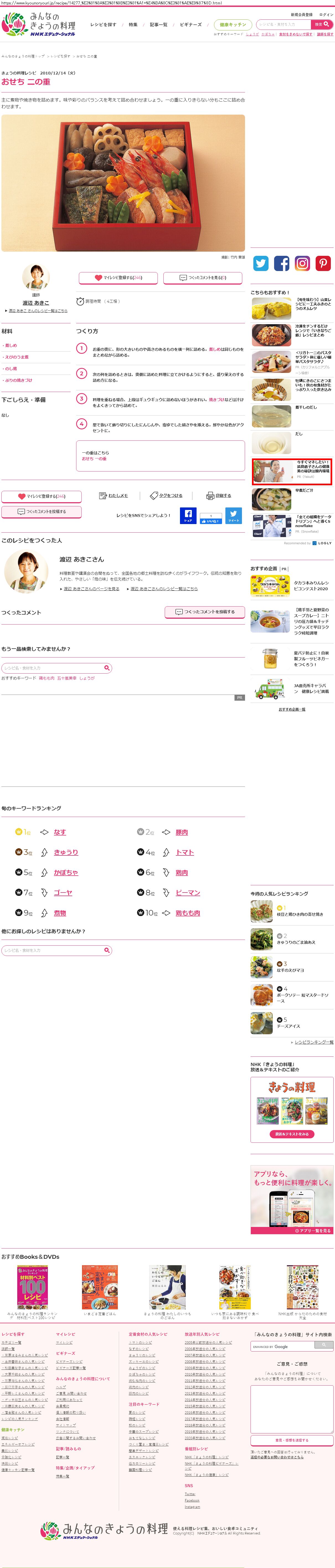
Task: Open the 煮しめ ingredient link
Action: pyautogui.click(x=11, y=345)
